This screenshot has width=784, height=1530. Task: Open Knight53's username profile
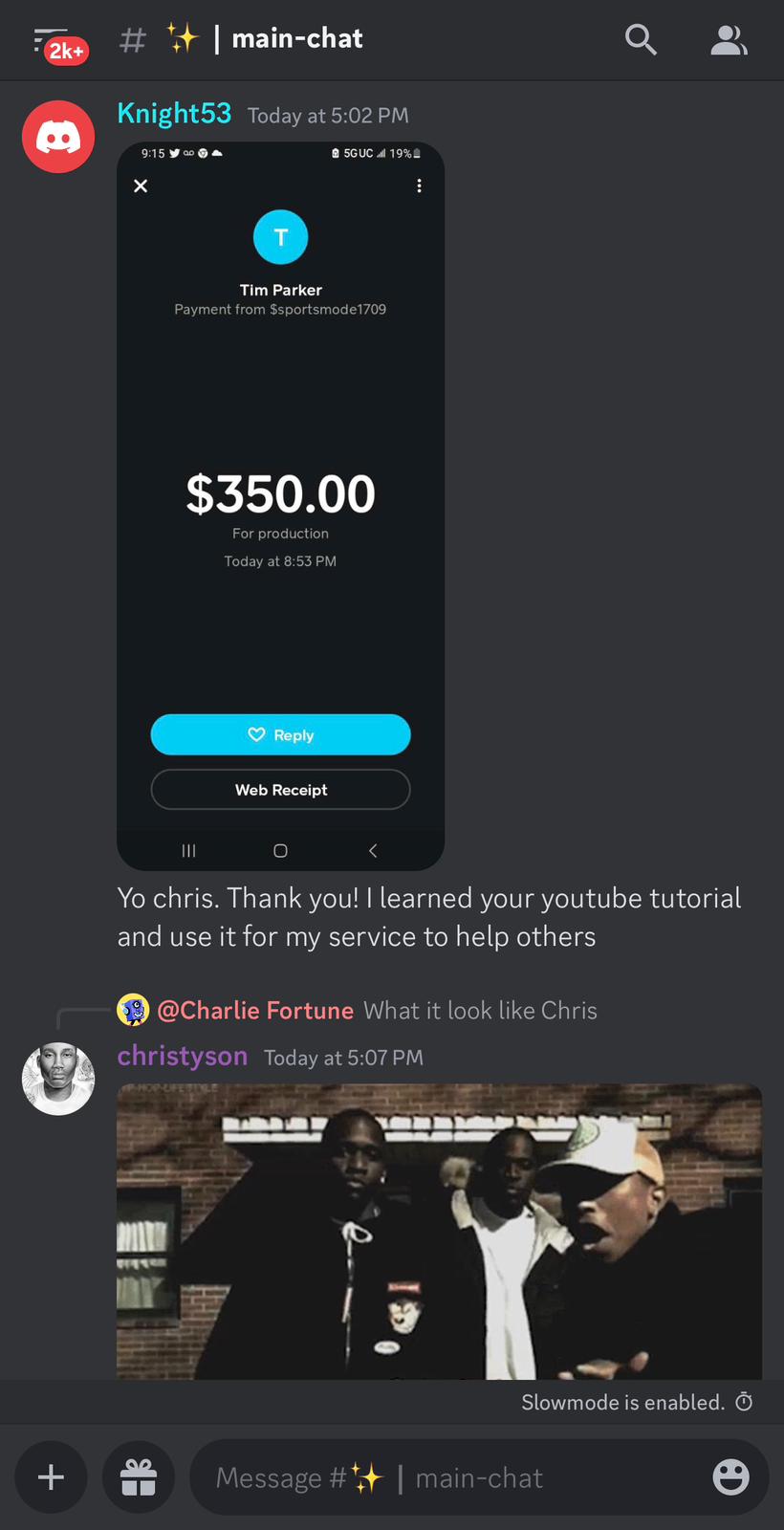[x=174, y=114]
